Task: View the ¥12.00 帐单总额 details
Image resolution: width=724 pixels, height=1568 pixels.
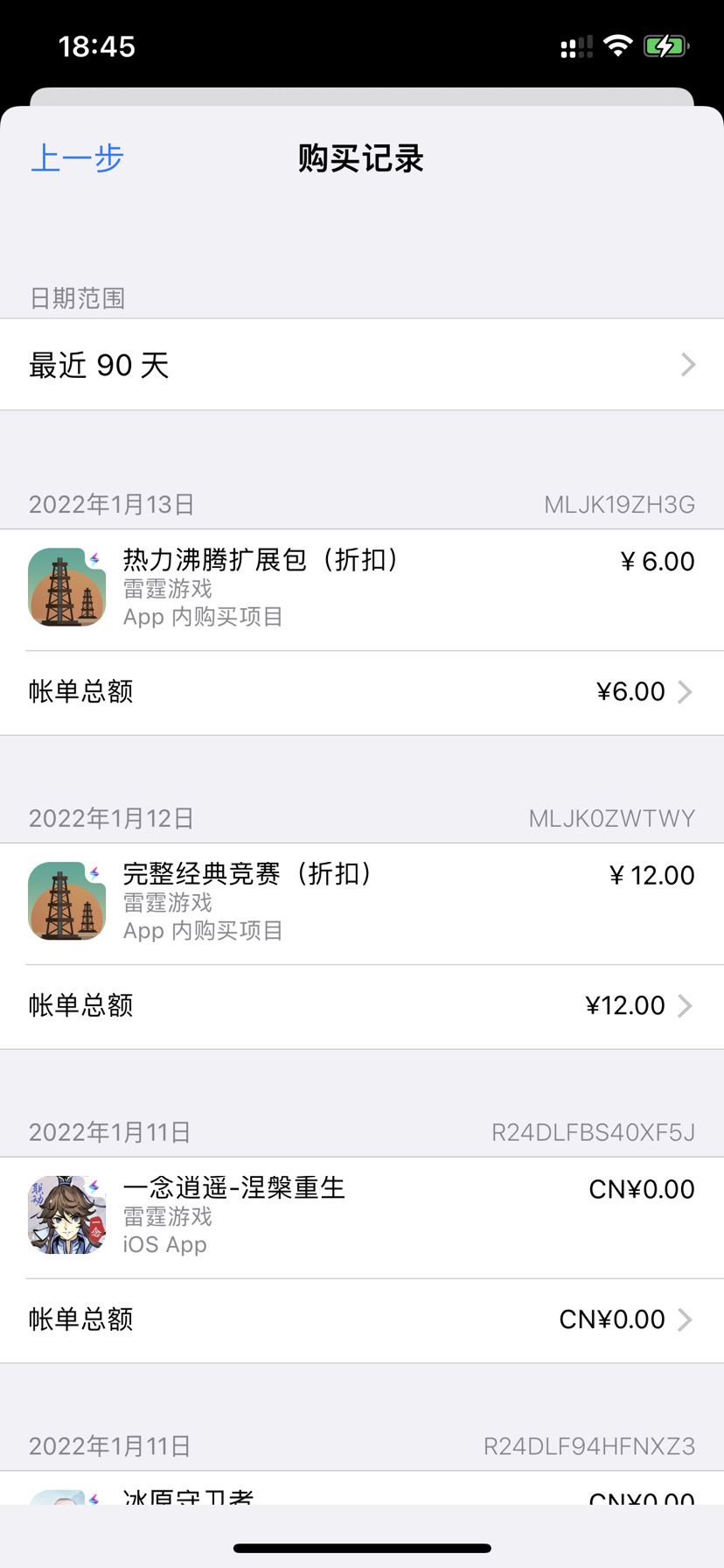Action: (x=362, y=1006)
